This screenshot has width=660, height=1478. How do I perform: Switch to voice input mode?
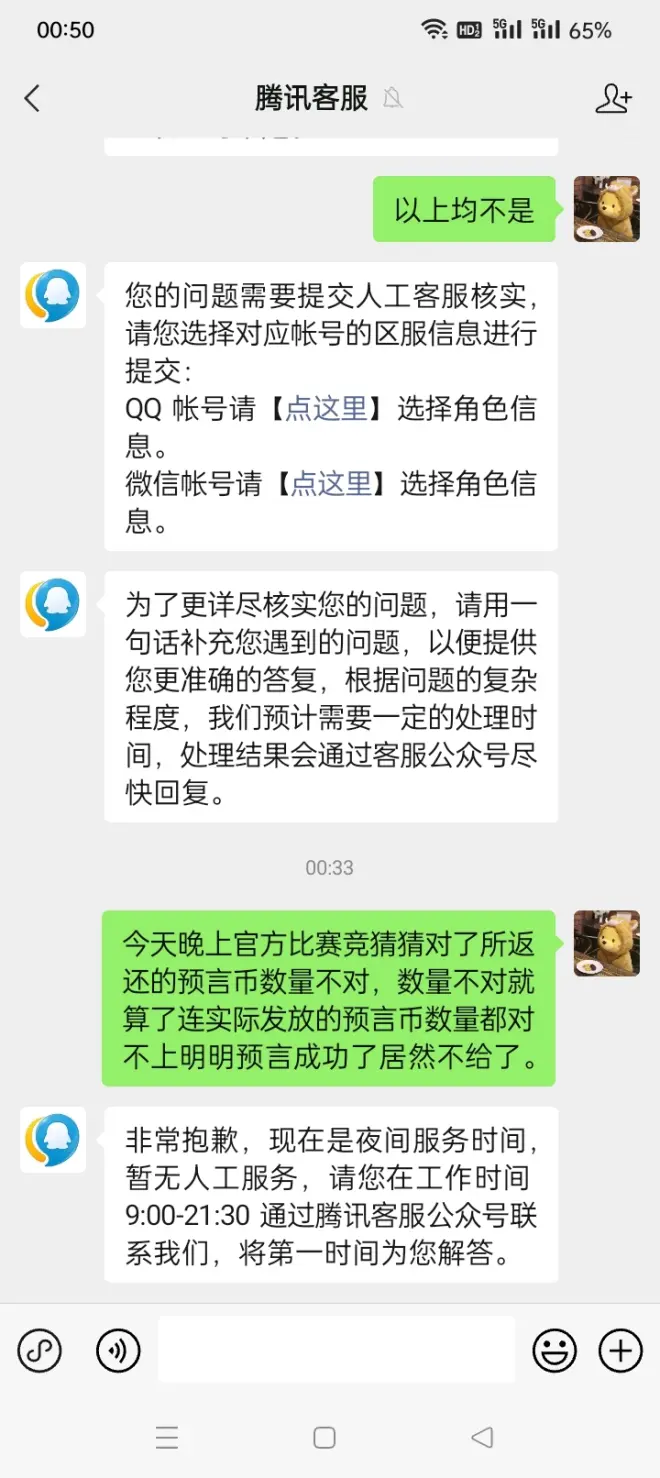(118, 1351)
